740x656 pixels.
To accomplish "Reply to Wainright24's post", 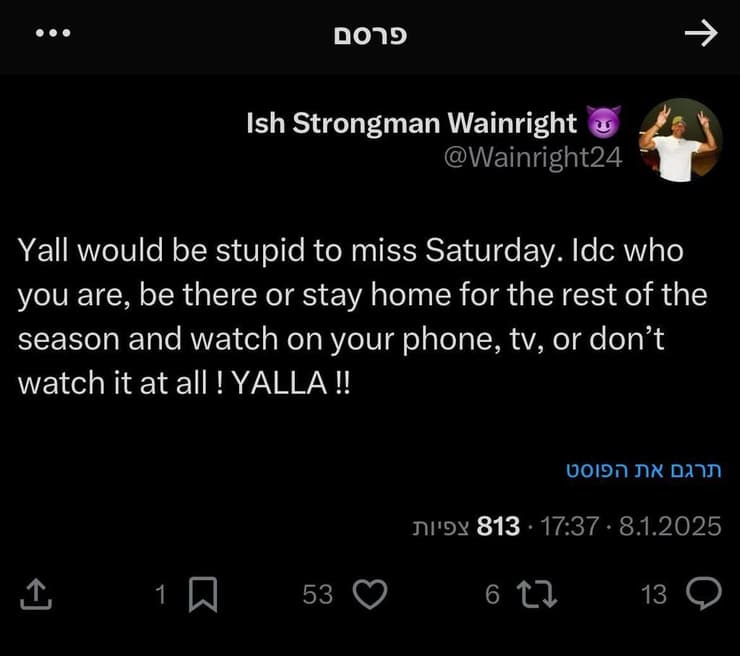I will pyautogui.click(x=705, y=595).
